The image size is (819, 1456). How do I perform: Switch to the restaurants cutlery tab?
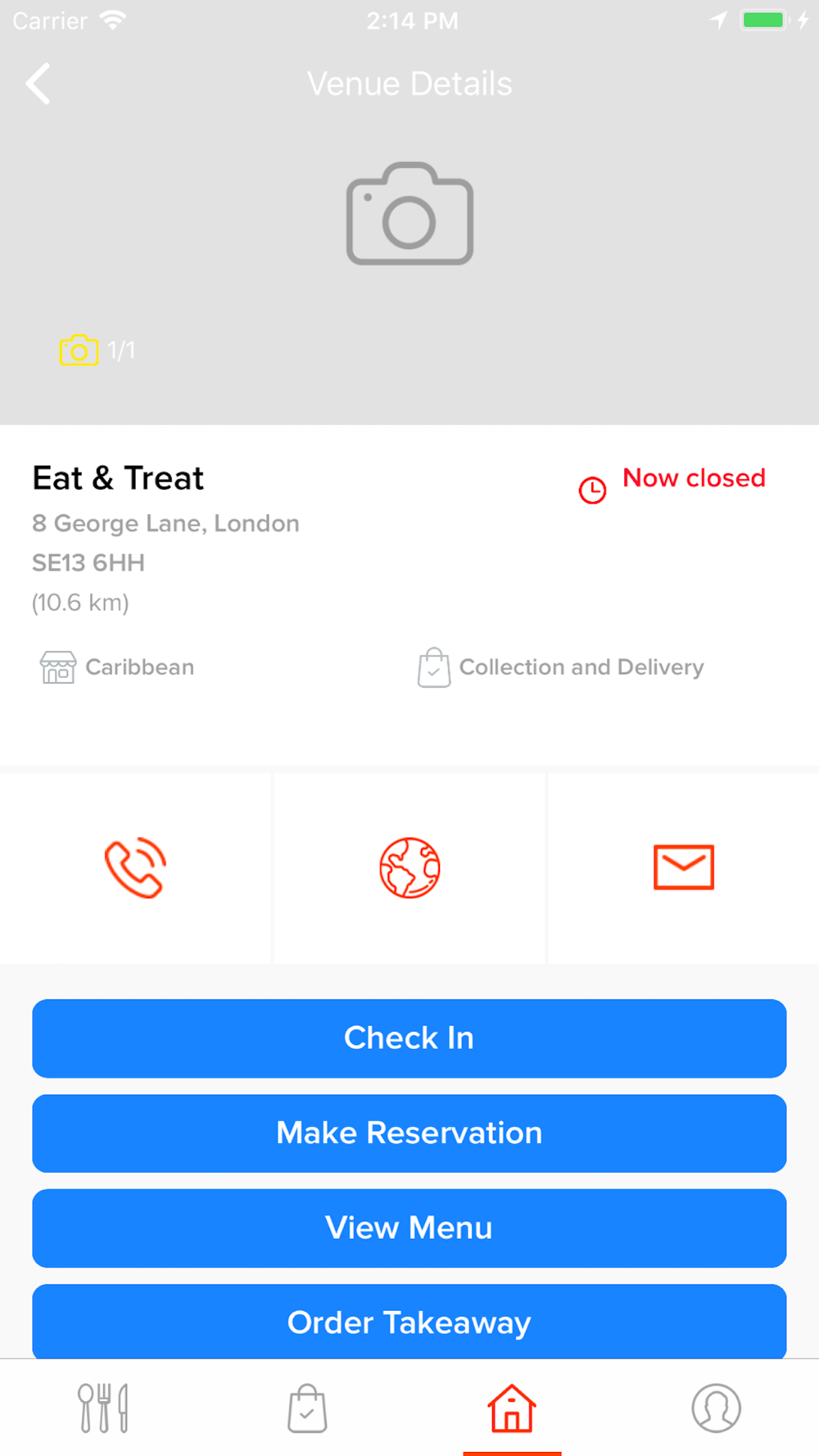point(102,1408)
